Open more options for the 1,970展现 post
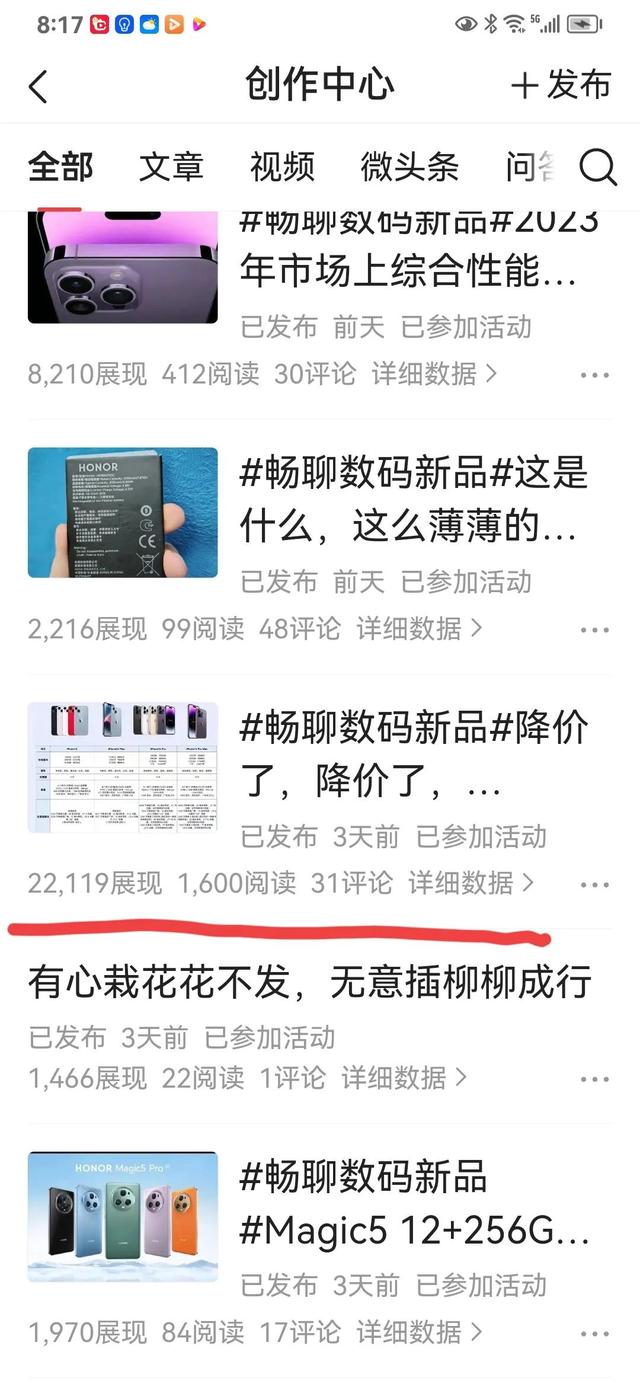Screen dimensions: 640x1387 point(594,1334)
